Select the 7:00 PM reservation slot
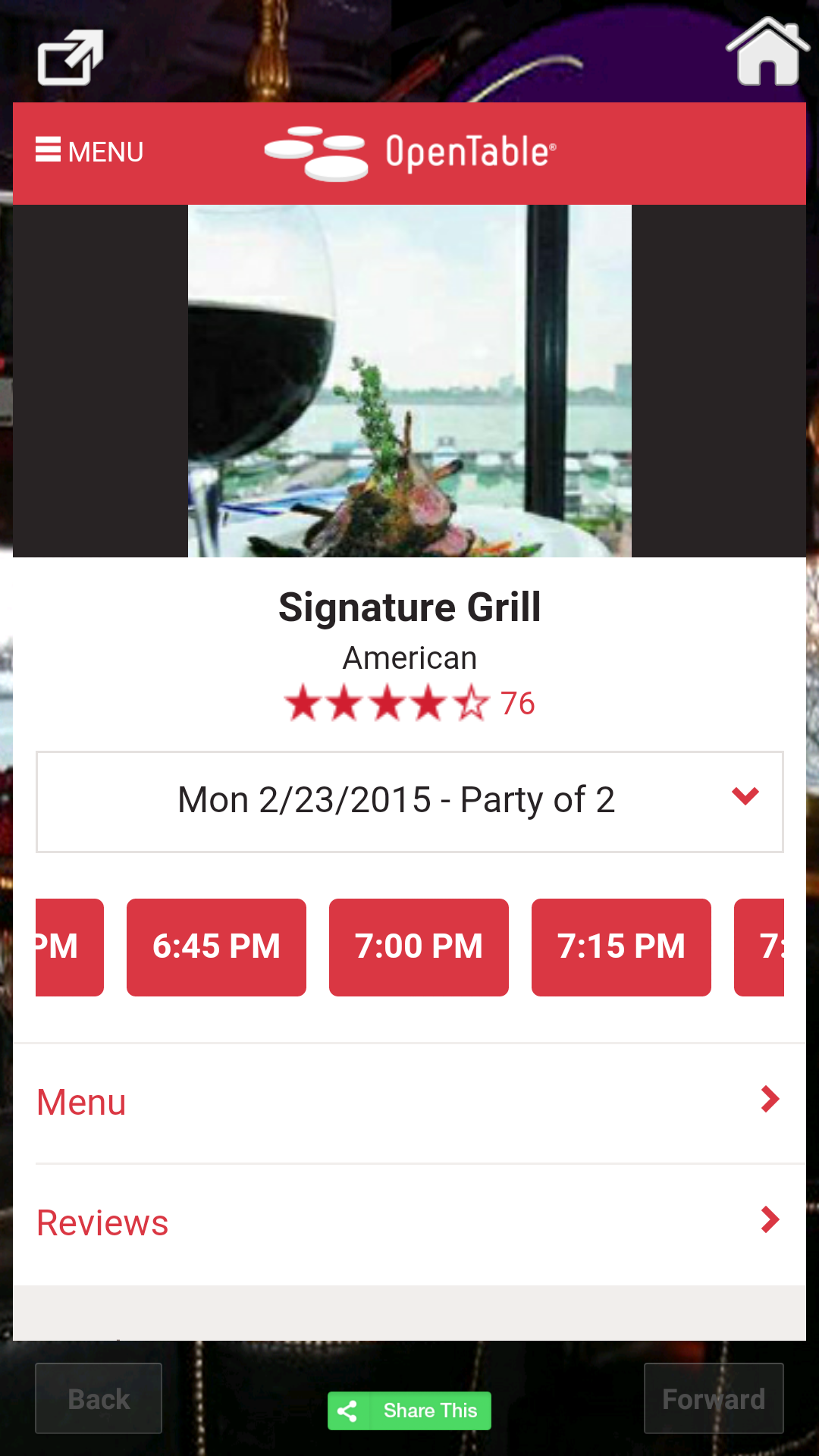819x1456 pixels. [419, 946]
